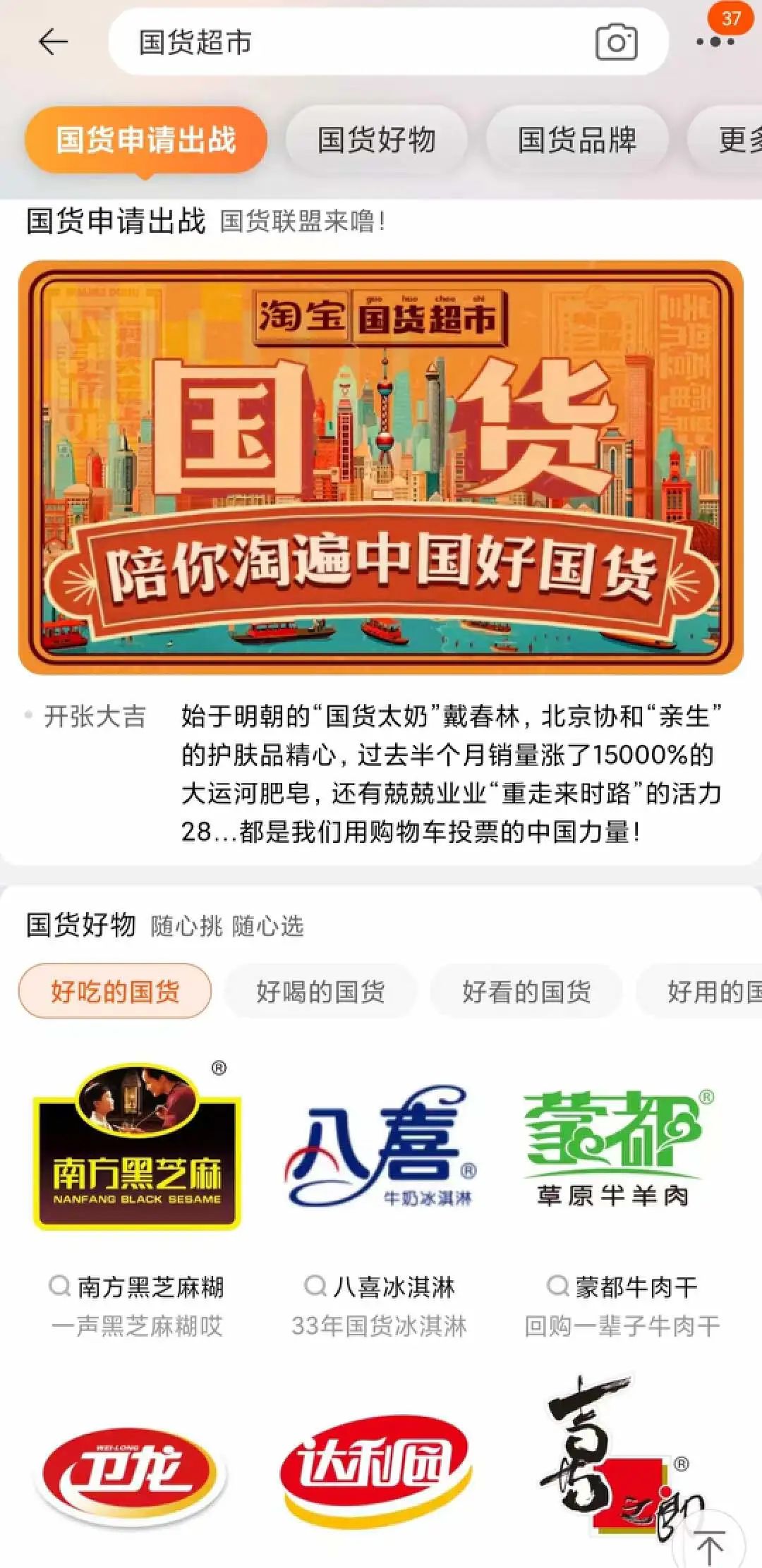762x1568 pixels.
Task: Select the 好看的国货 chip
Action: point(526,991)
